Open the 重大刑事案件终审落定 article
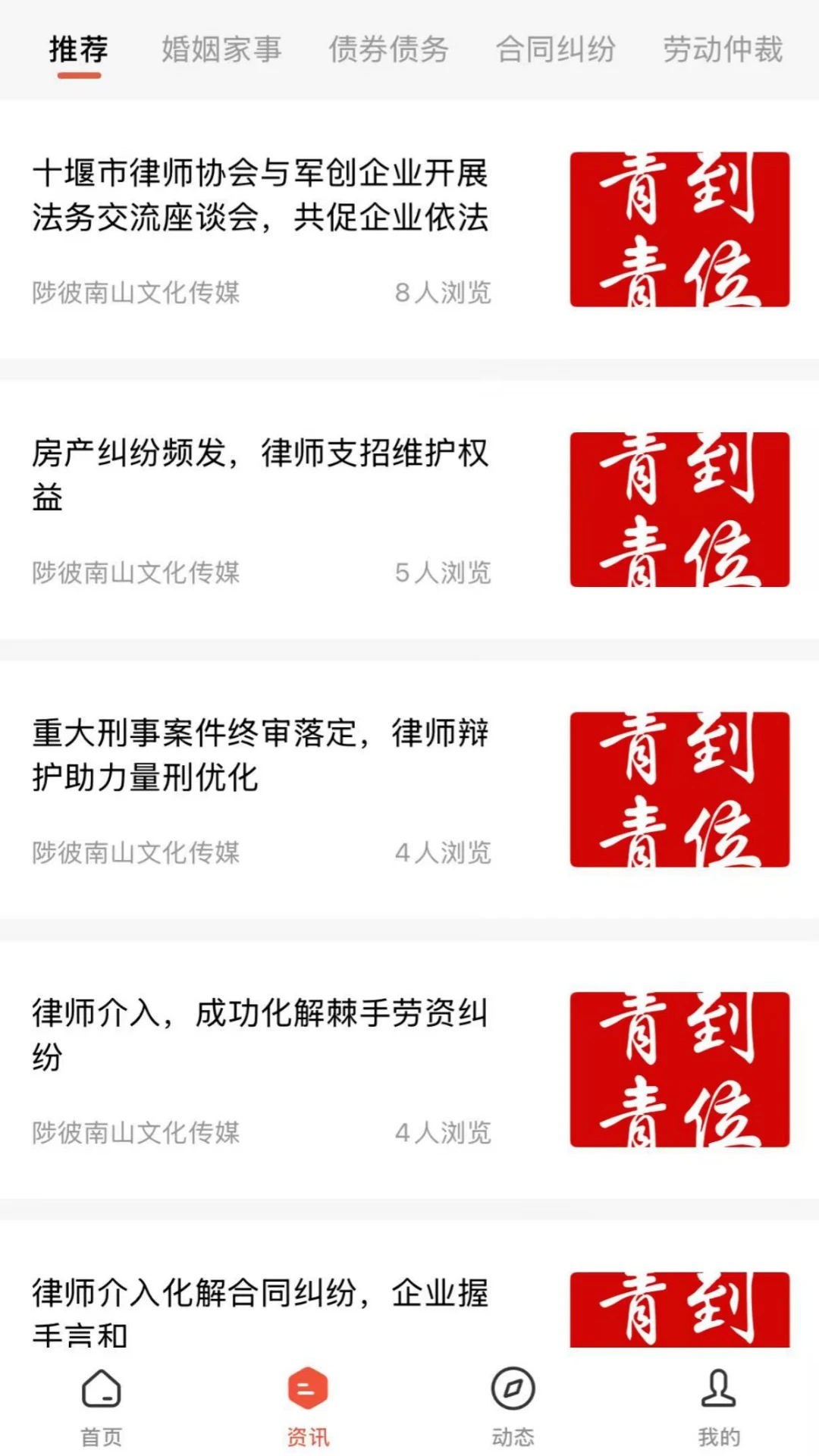This screenshot has width=819, height=1456. click(x=262, y=755)
